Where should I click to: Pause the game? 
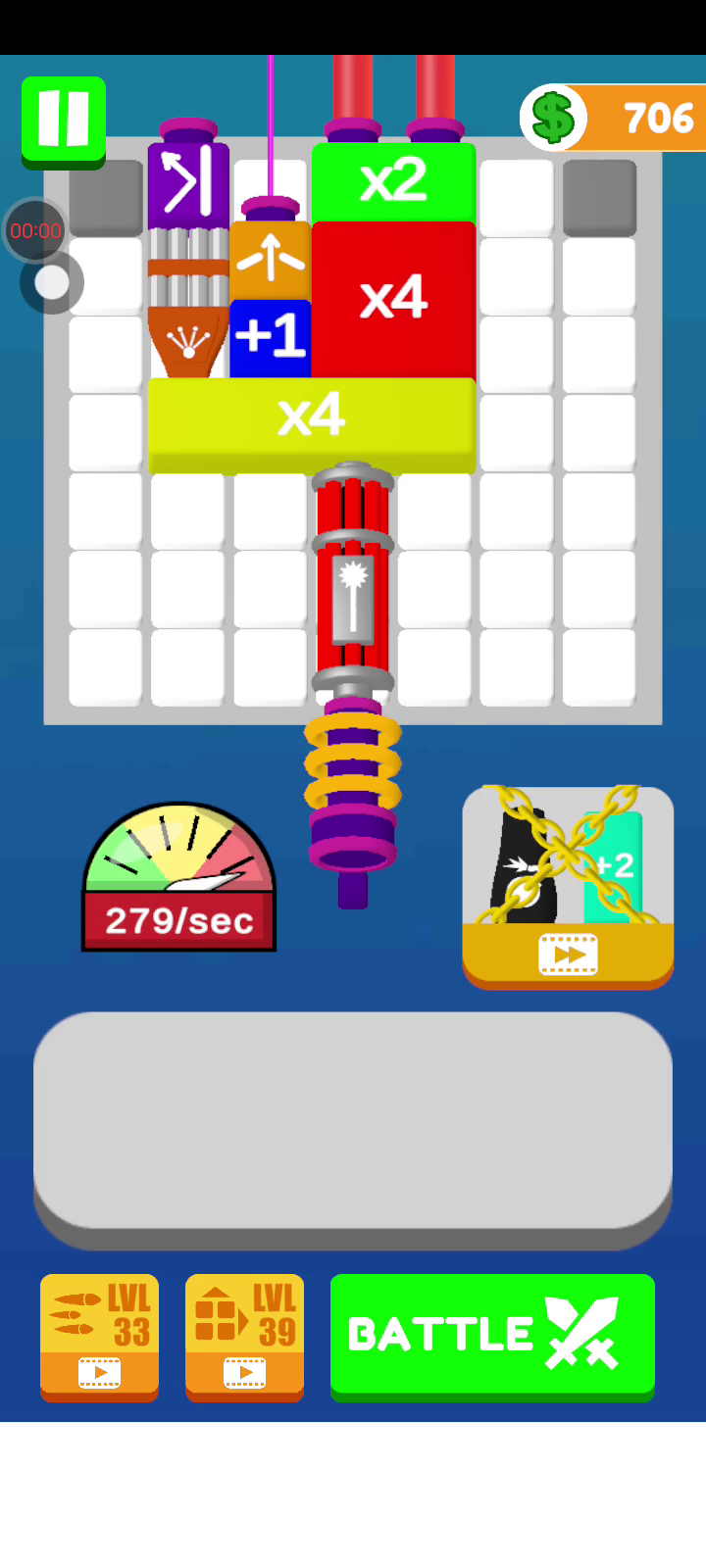tap(64, 120)
